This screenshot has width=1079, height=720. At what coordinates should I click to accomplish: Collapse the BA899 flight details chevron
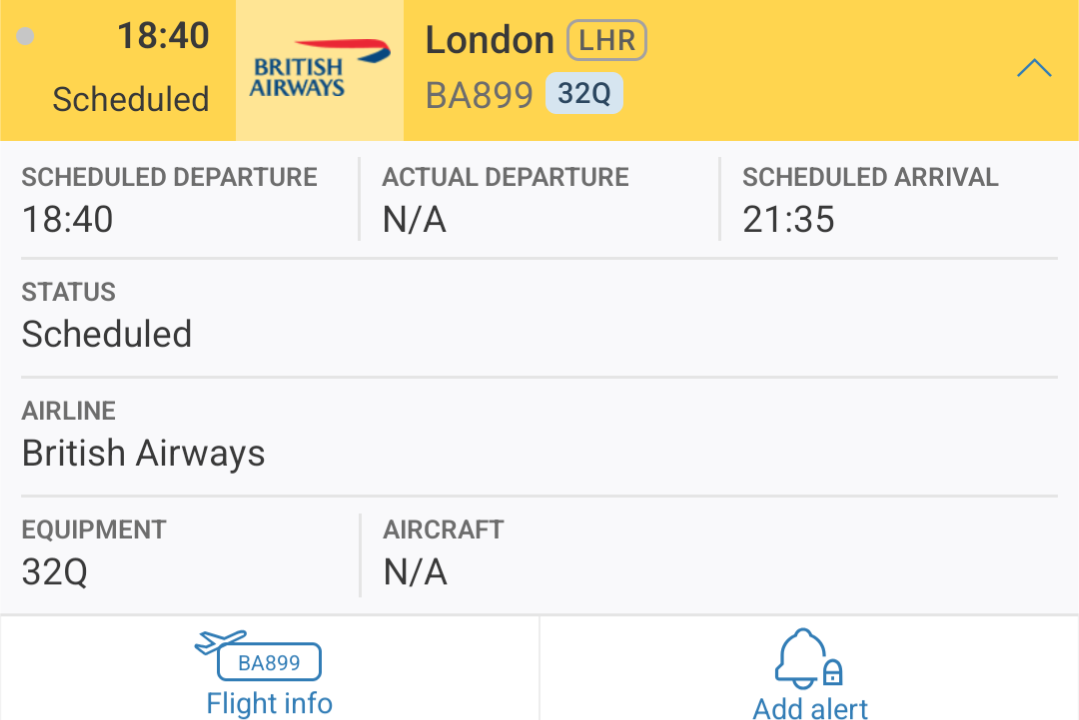coord(1034,69)
